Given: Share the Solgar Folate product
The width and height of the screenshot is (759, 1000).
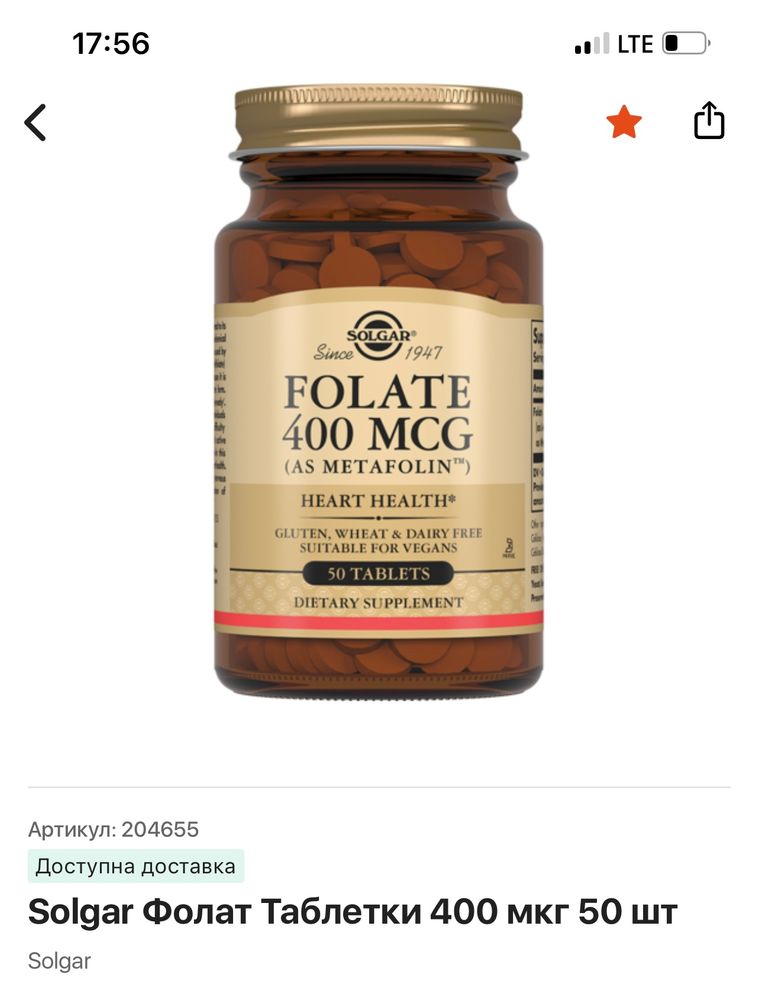Looking at the screenshot, I should click(x=709, y=121).
